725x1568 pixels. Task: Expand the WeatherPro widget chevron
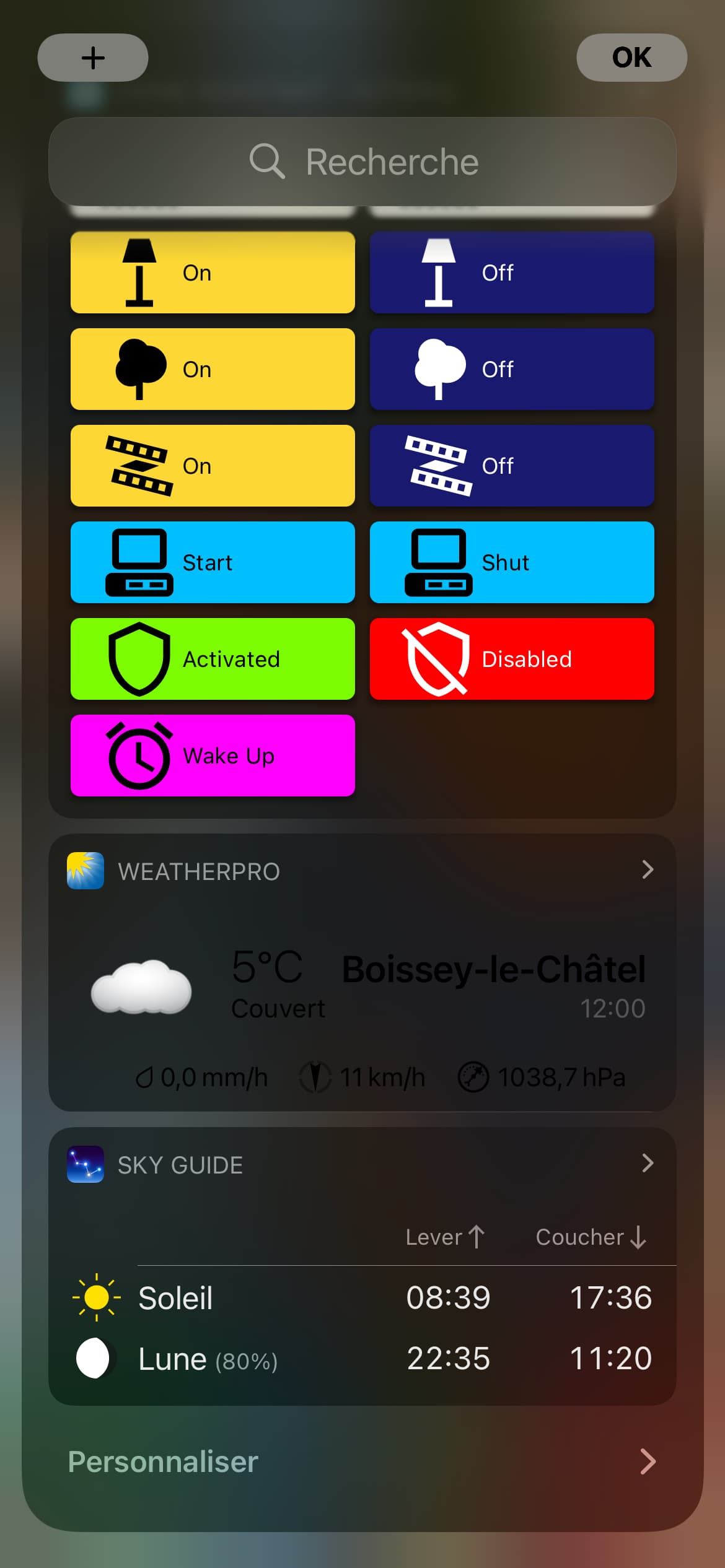(x=648, y=869)
